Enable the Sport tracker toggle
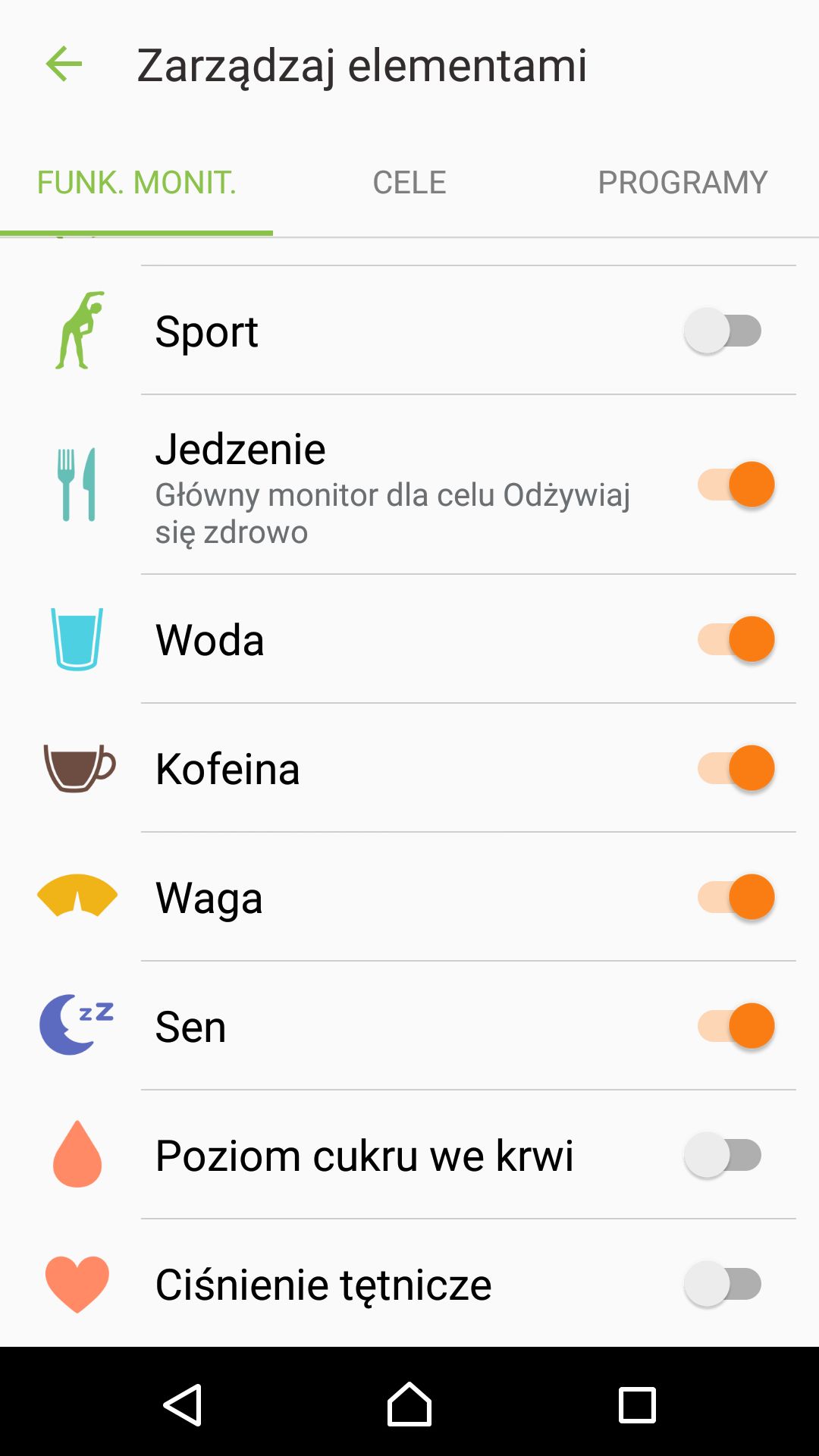819x1456 pixels. [x=723, y=331]
